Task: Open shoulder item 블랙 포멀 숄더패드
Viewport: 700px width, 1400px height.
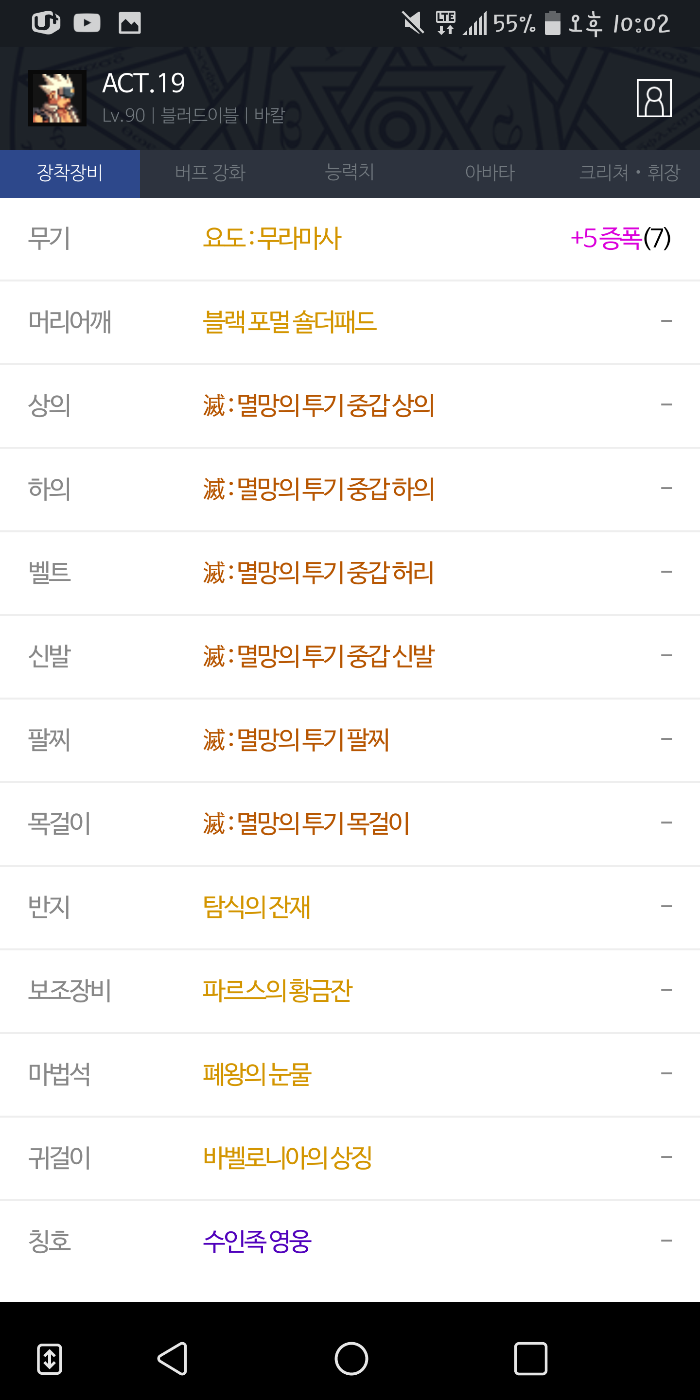Action: pos(290,322)
